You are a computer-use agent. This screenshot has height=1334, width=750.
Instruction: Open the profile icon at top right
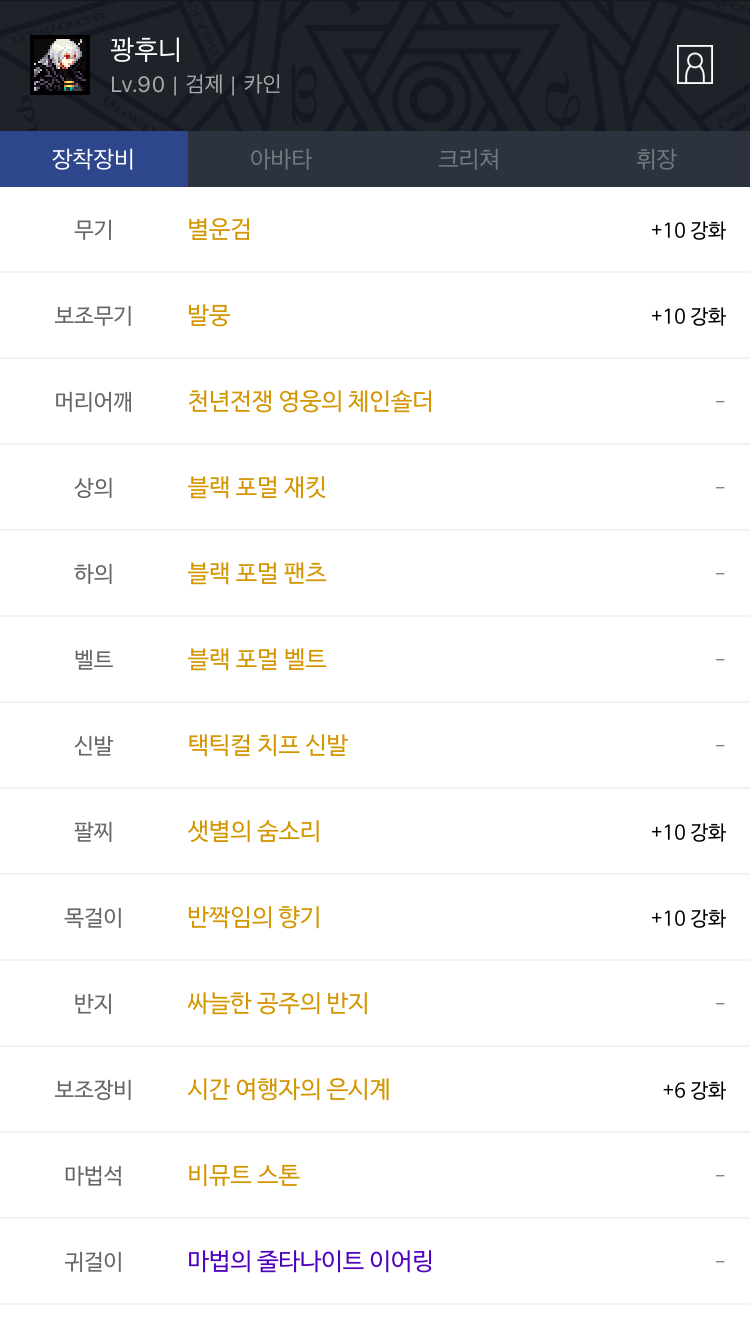[x=694, y=65]
